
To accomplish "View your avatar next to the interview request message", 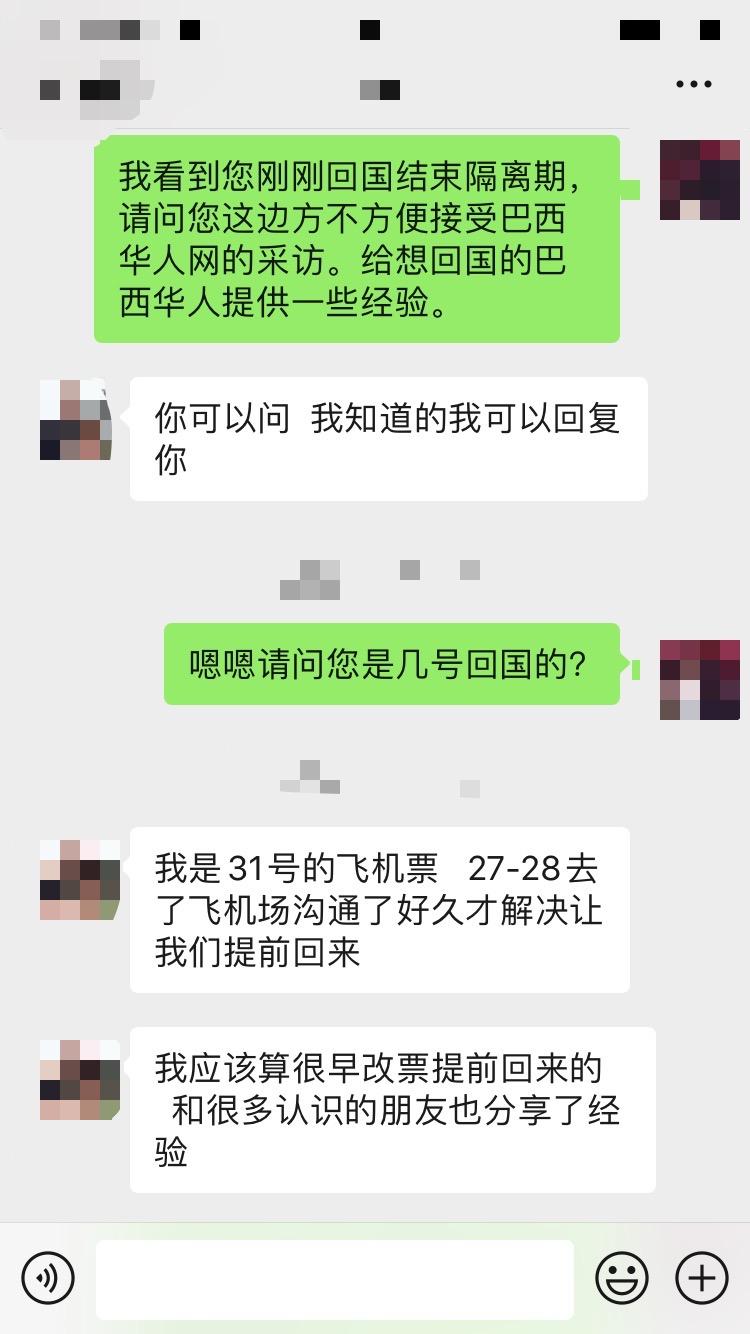I will [x=698, y=181].
